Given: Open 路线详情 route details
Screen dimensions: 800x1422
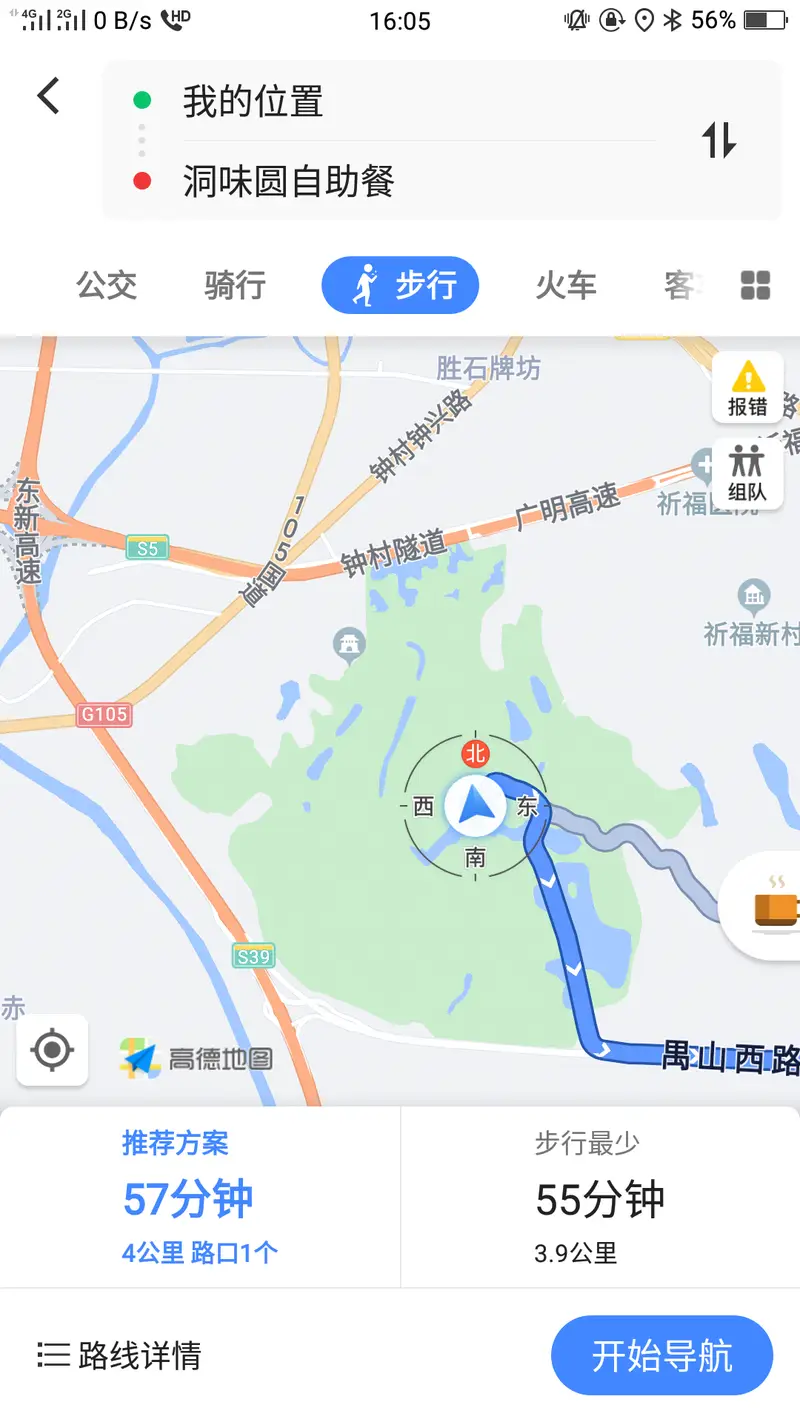Looking at the screenshot, I should tap(120, 1356).
